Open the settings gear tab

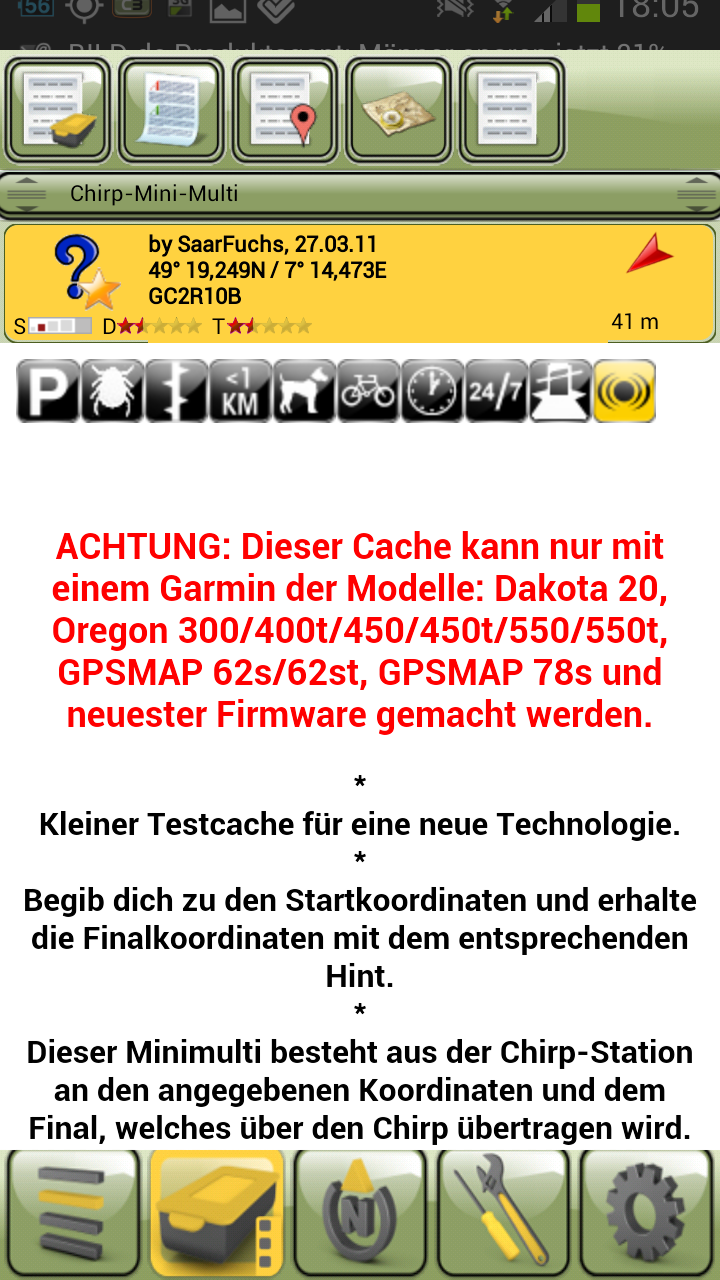click(x=648, y=1213)
